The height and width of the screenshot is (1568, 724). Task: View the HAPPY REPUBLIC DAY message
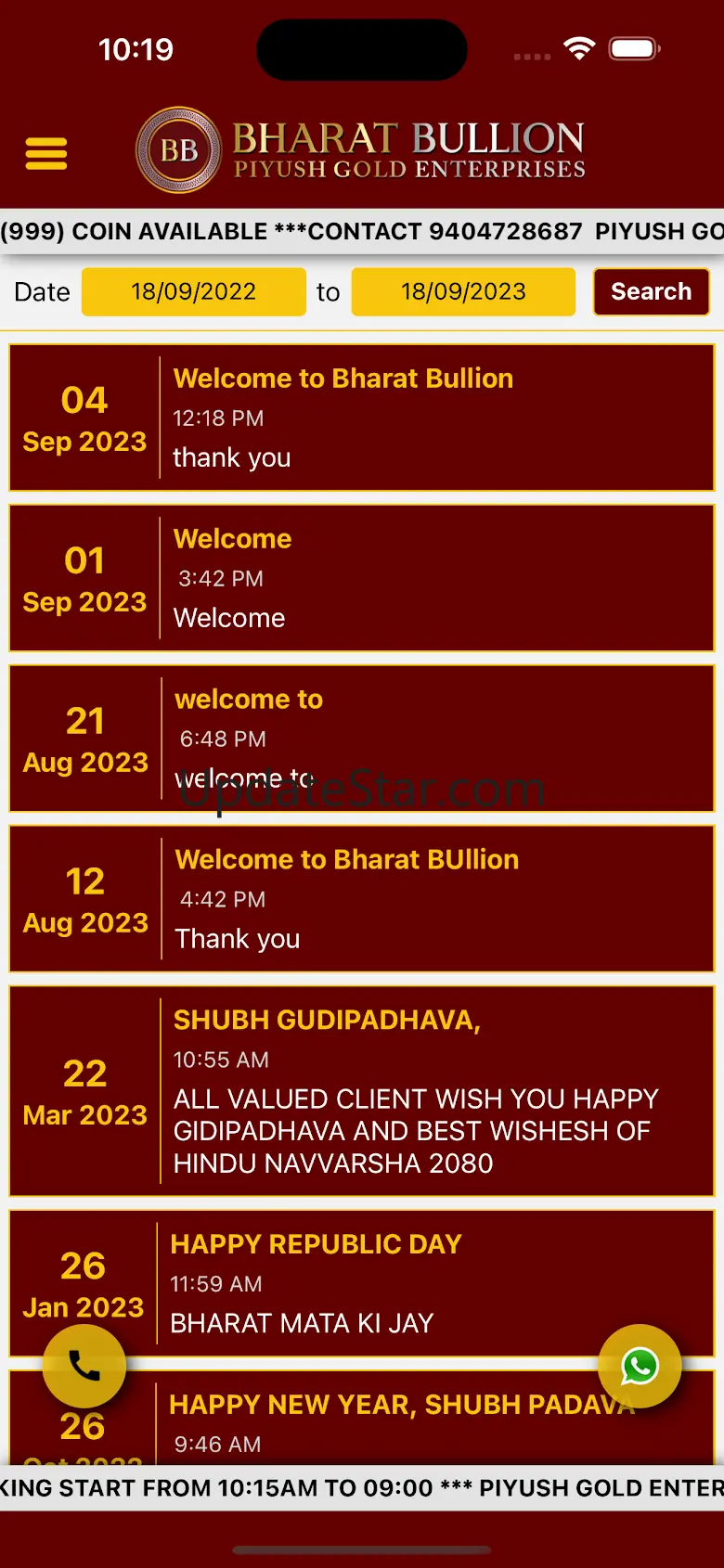(362, 1283)
